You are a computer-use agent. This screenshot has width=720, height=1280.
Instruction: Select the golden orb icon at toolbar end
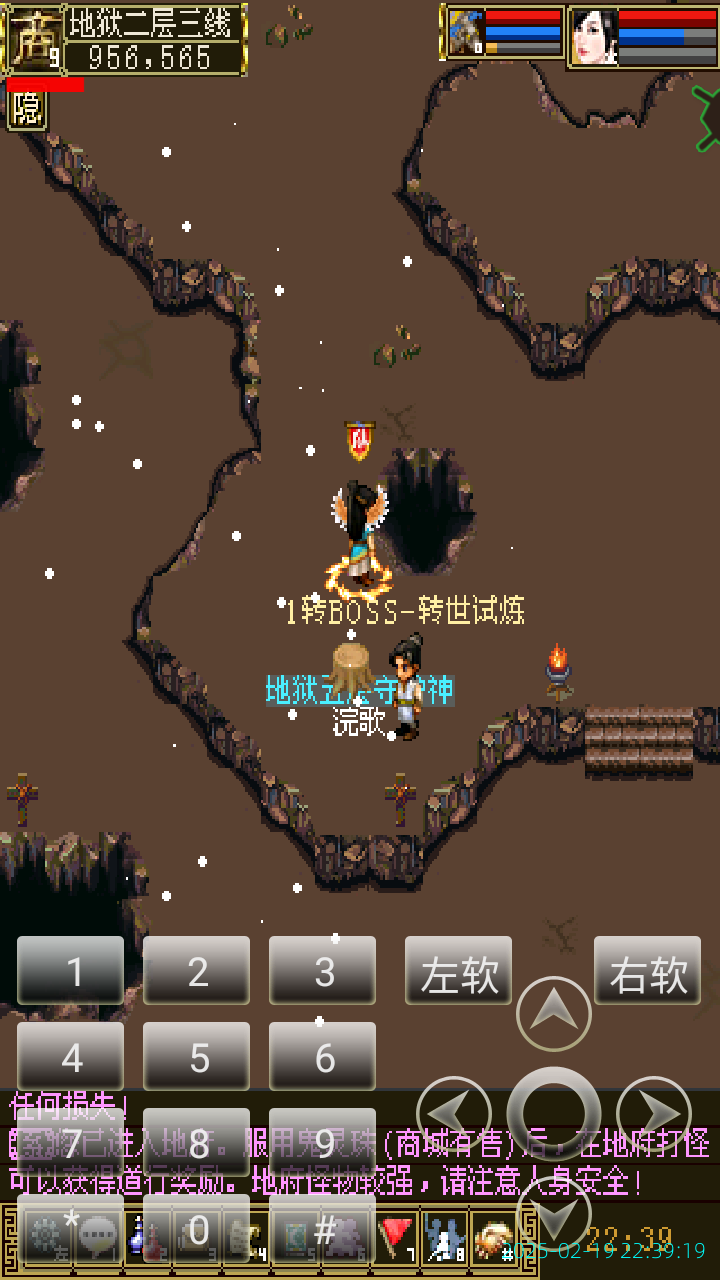click(490, 1235)
